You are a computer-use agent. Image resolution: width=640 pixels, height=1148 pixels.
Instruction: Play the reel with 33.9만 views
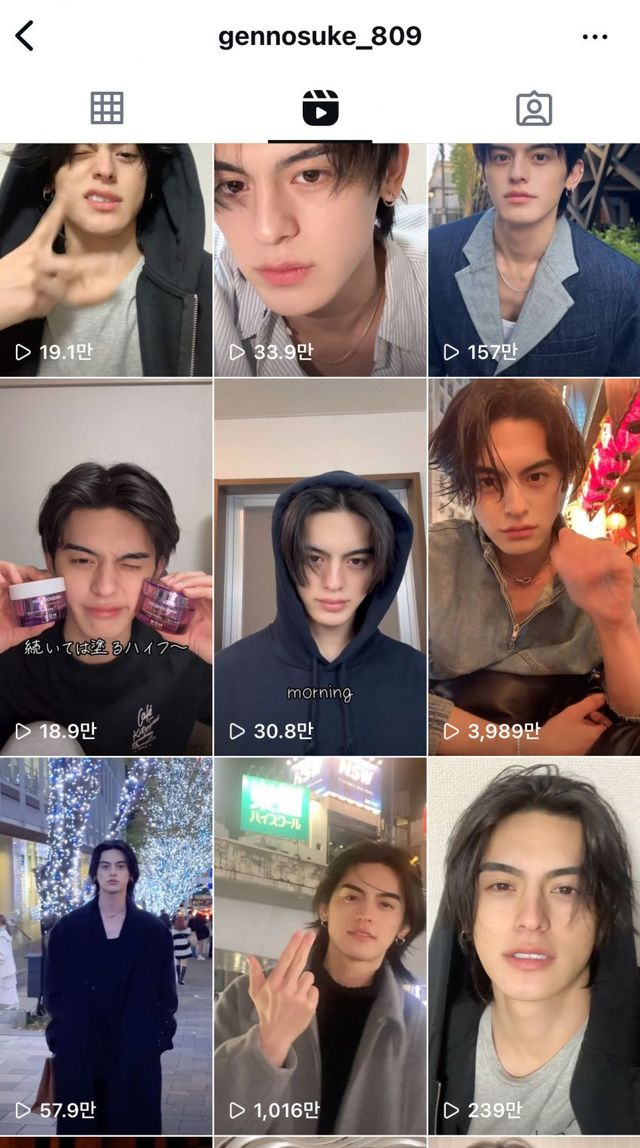320,260
